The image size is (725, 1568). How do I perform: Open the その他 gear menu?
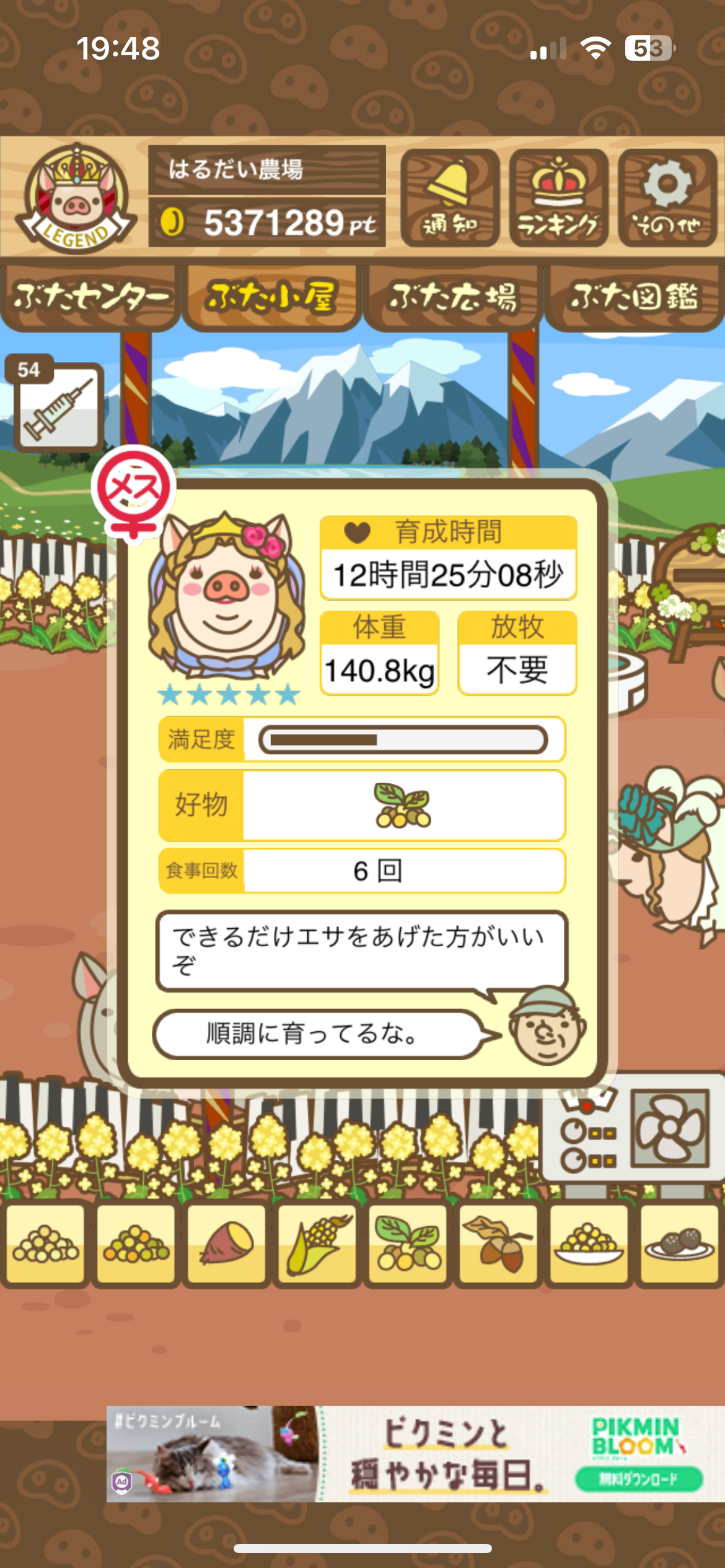tap(667, 198)
